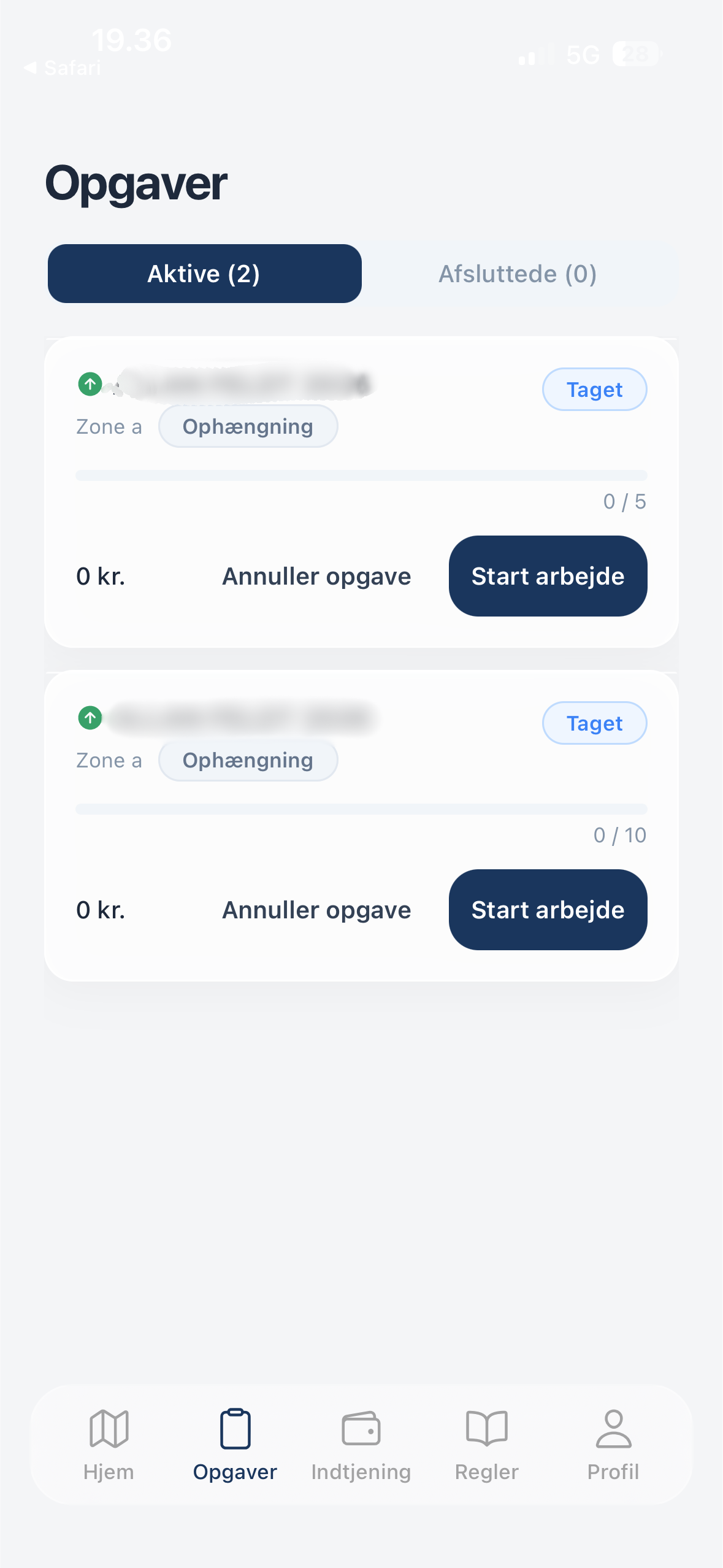Open the Regler tab

(x=486, y=1443)
